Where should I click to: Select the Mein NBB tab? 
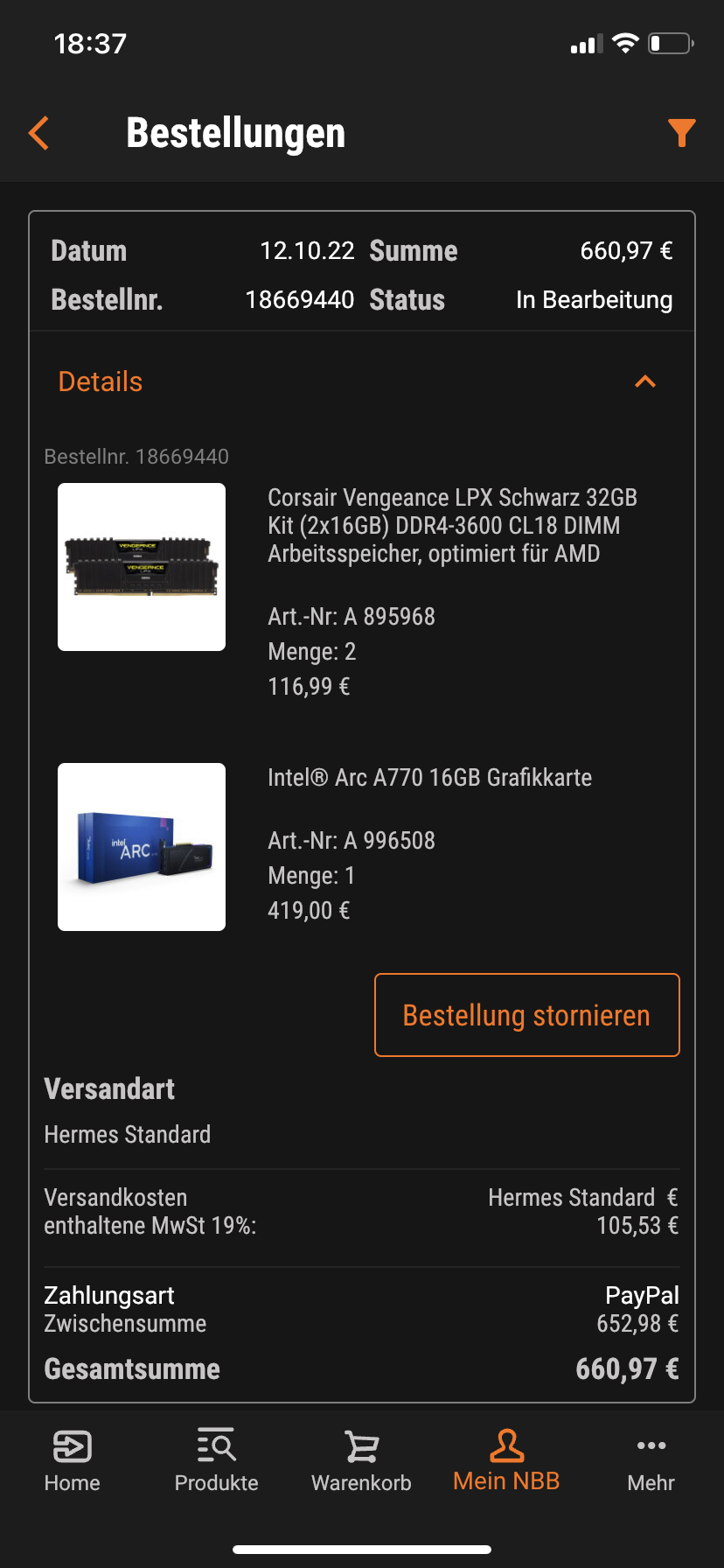(506, 1461)
